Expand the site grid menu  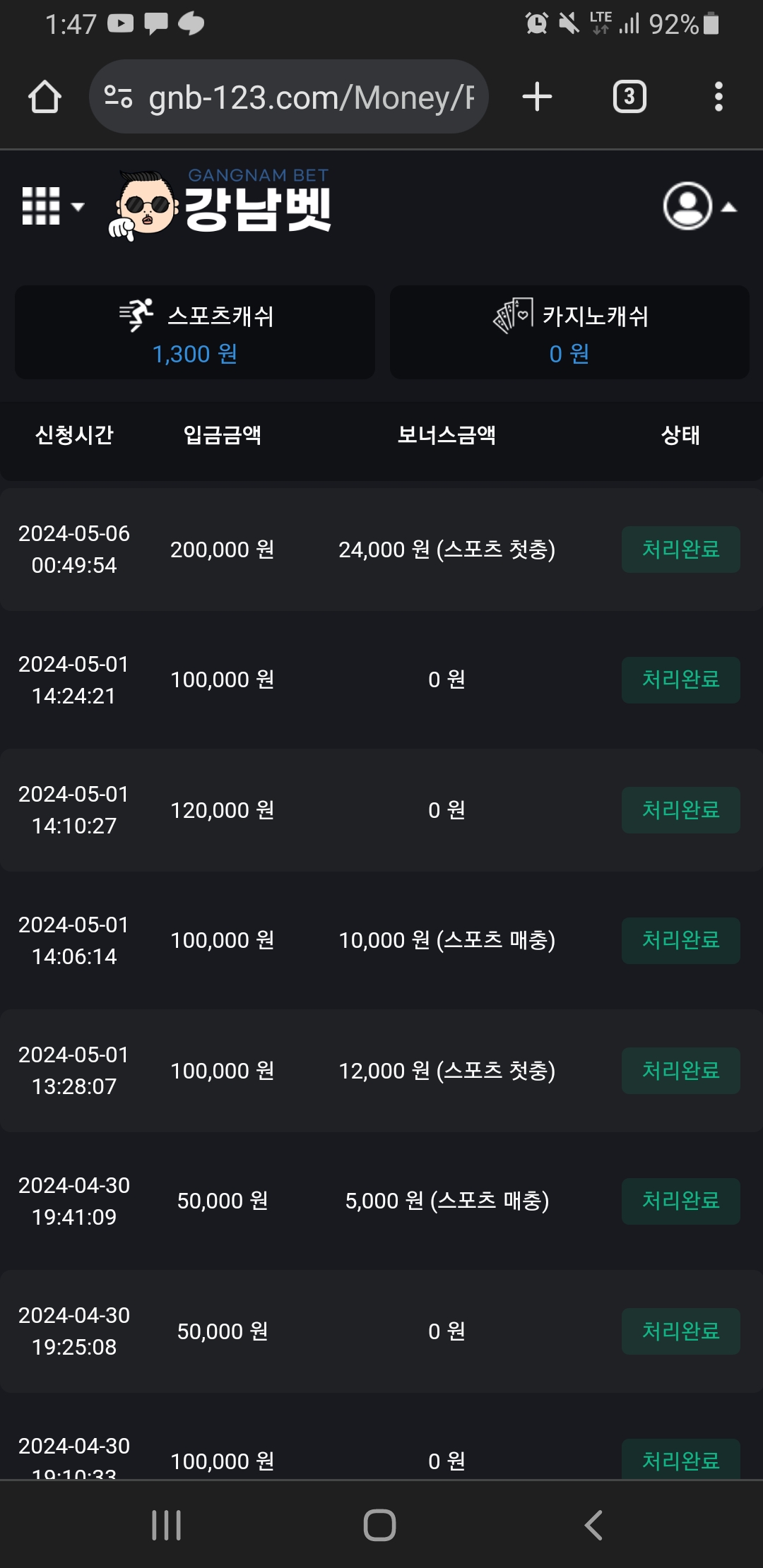[x=52, y=206]
